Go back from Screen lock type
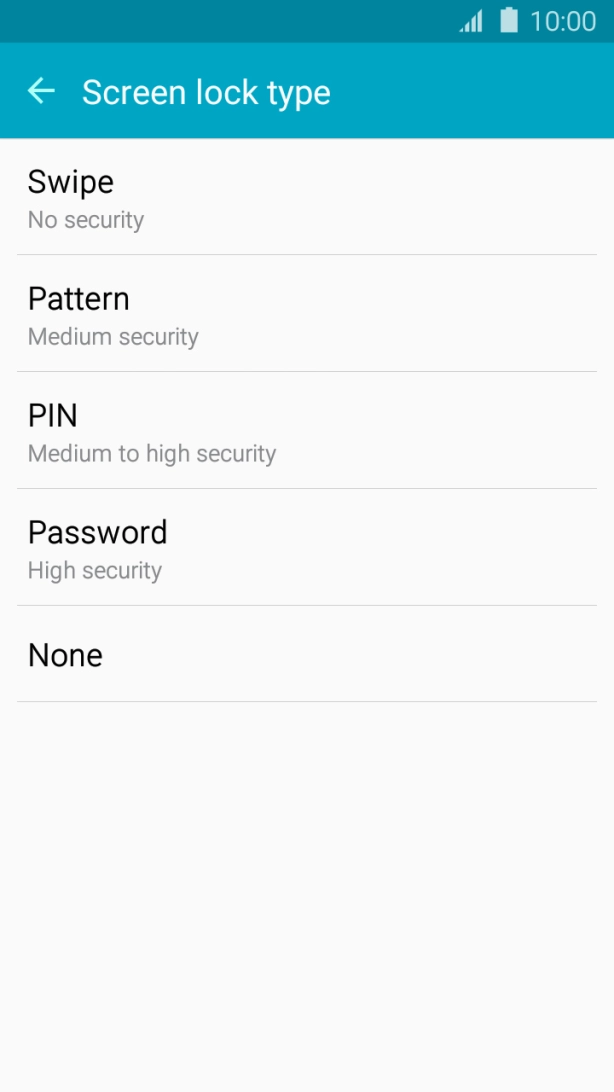Image resolution: width=614 pixels, height=1092 pixels. coord(41,92)
